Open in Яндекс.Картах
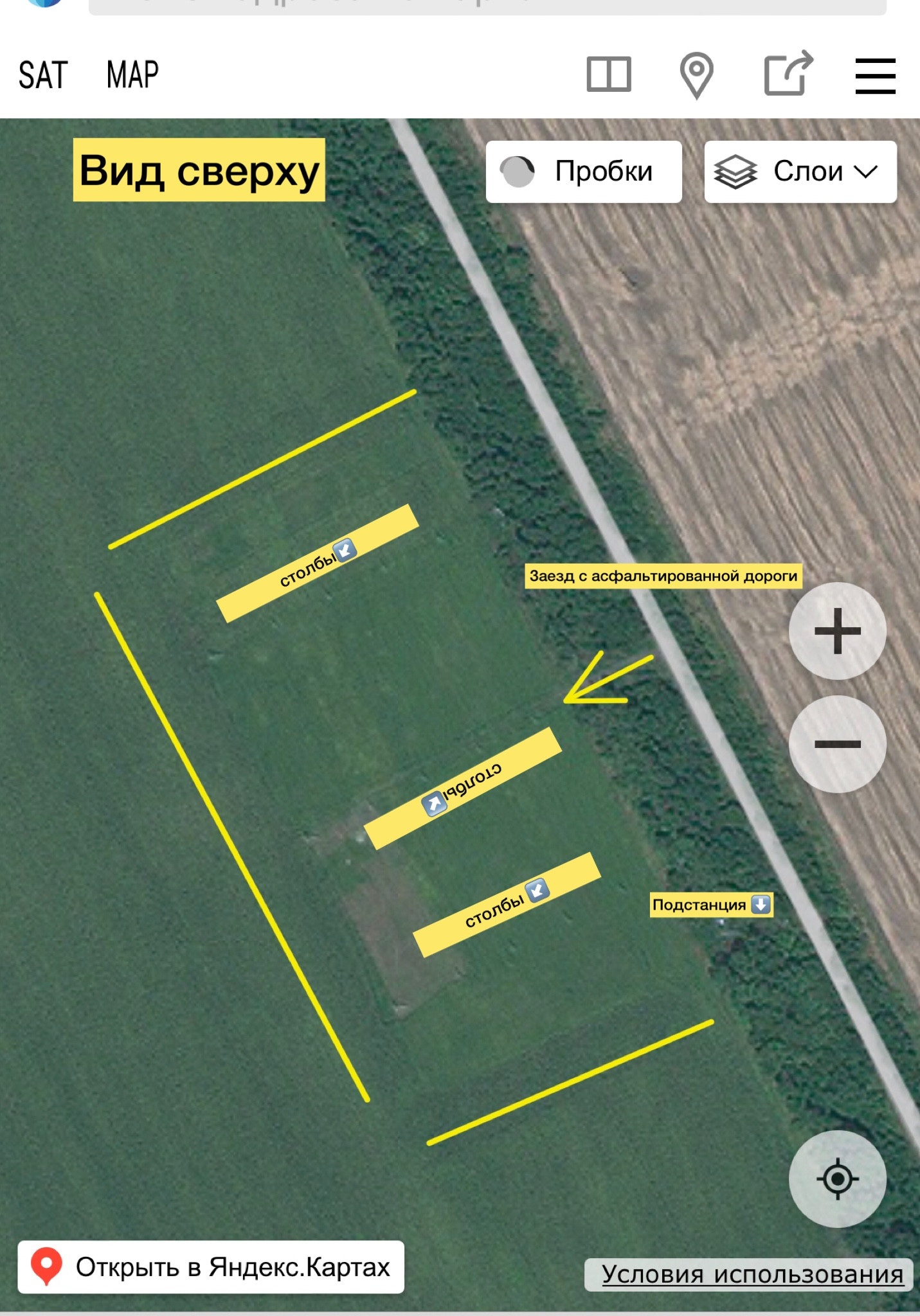The height and width of the screenshot is (1316, 920). pyautogui.click(x=211, y=1267)
